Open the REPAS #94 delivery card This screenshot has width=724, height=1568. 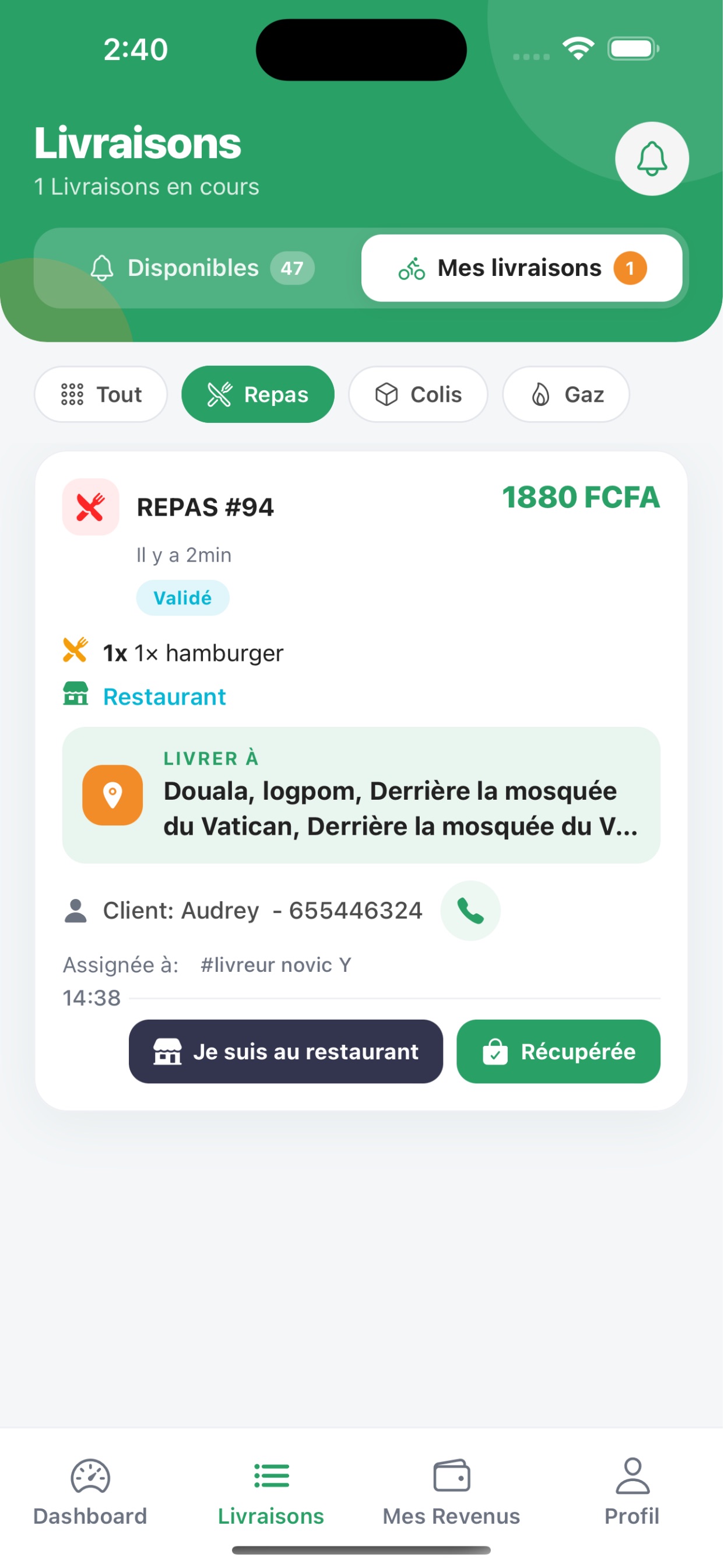tap(361, 781)
